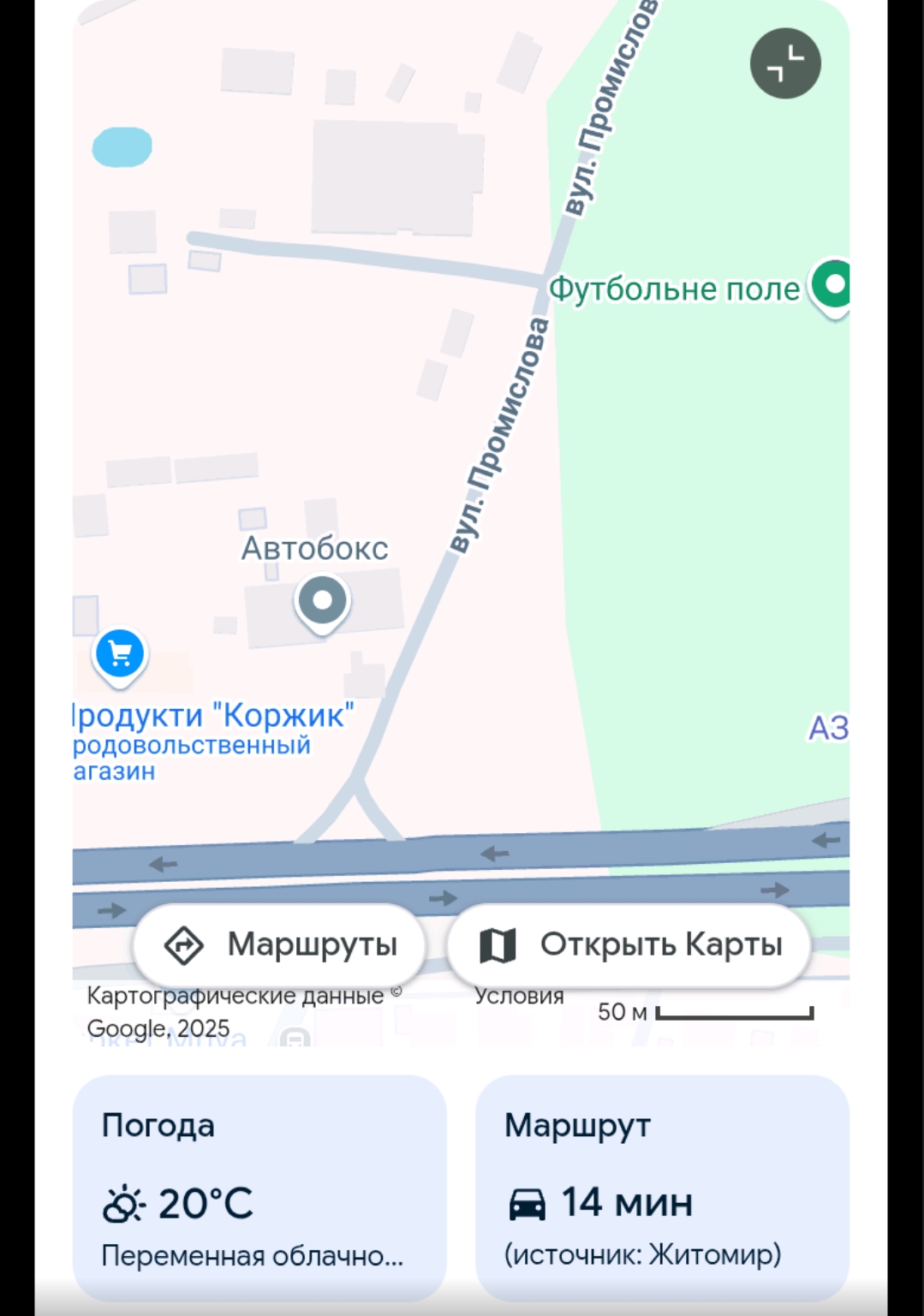Select the Автобокс map pin

tap(322, 601)
